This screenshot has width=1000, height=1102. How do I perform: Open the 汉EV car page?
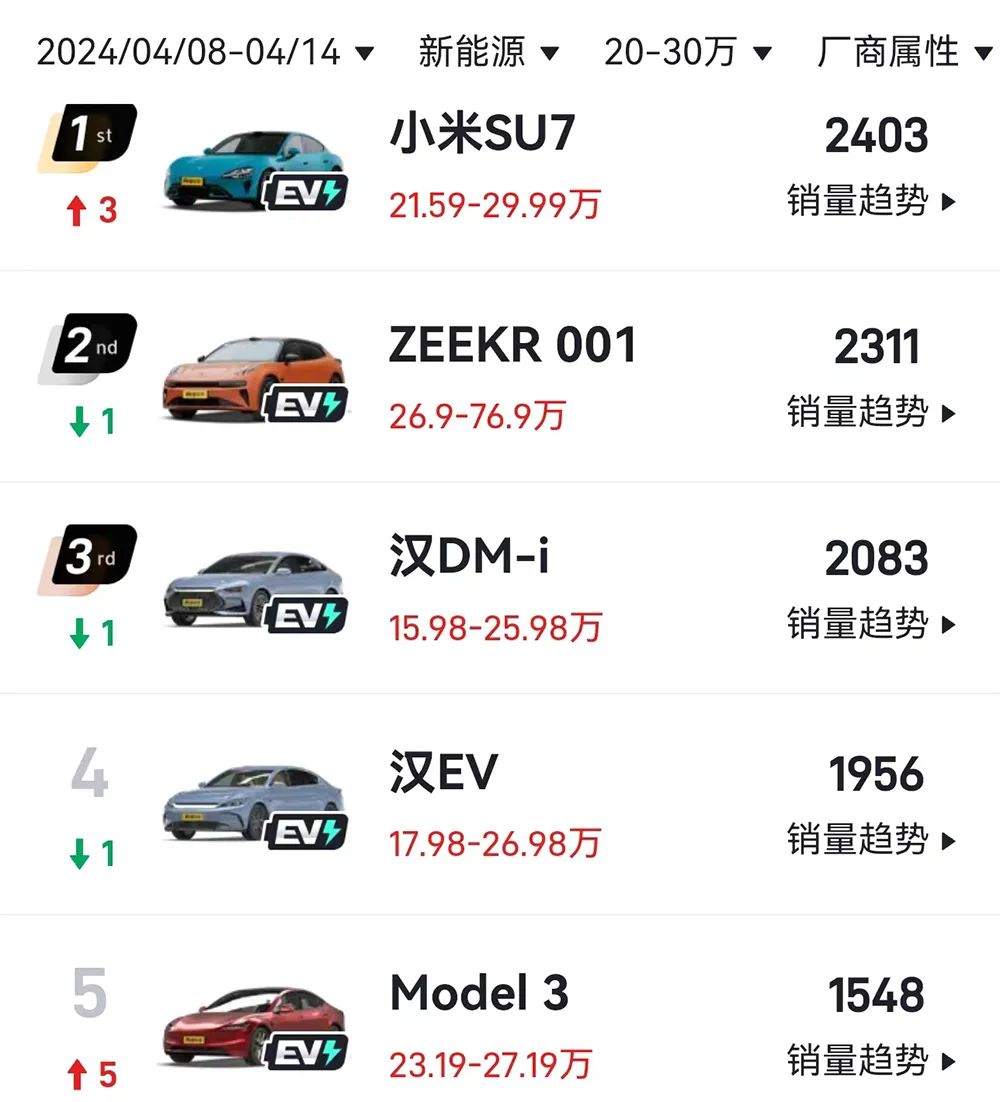click(x=444, y=775)
